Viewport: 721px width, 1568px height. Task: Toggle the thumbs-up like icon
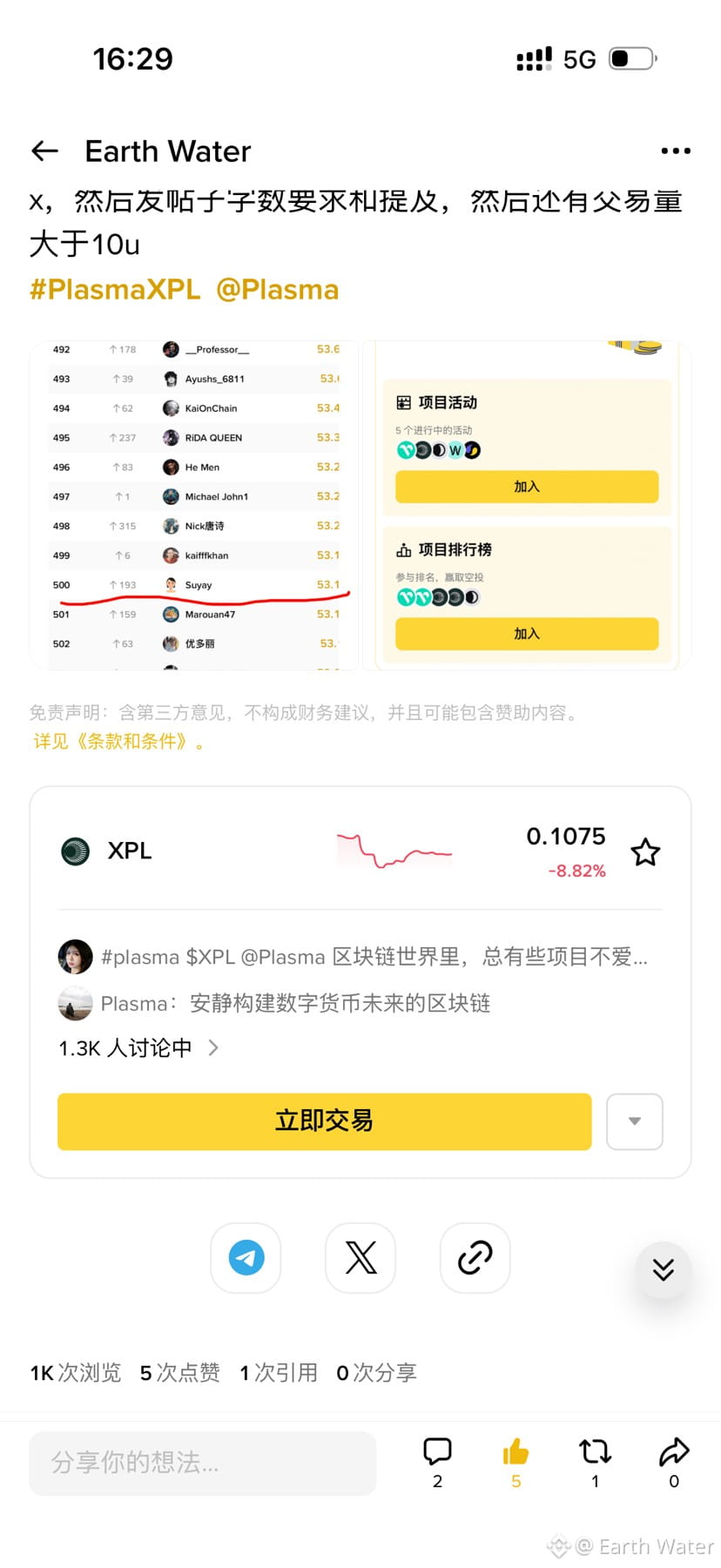click(x=515, y=1452)
